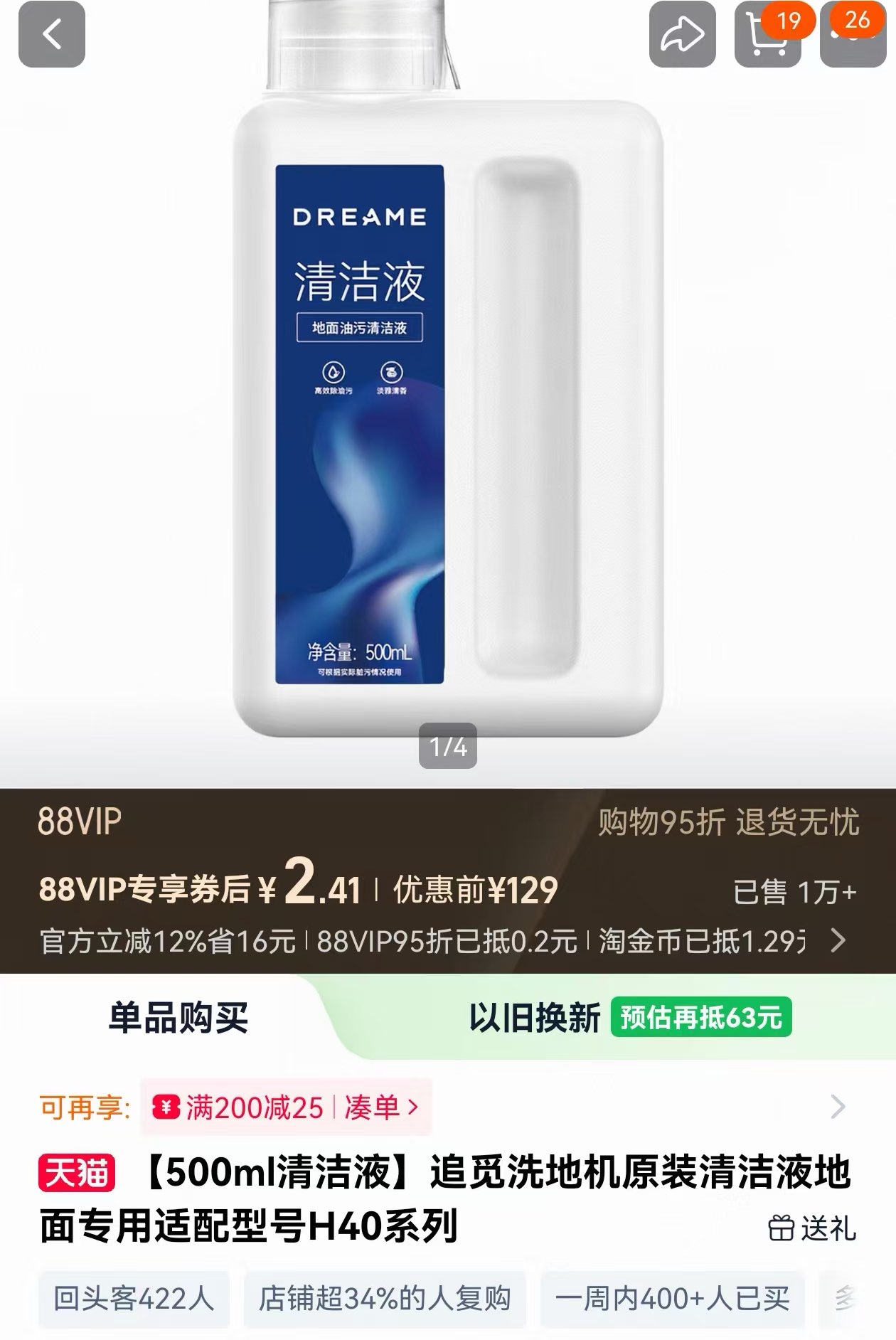Share this product listing
Image resolution: width=896 pixels, height=1340 pixels.
[x=682, y=34]
